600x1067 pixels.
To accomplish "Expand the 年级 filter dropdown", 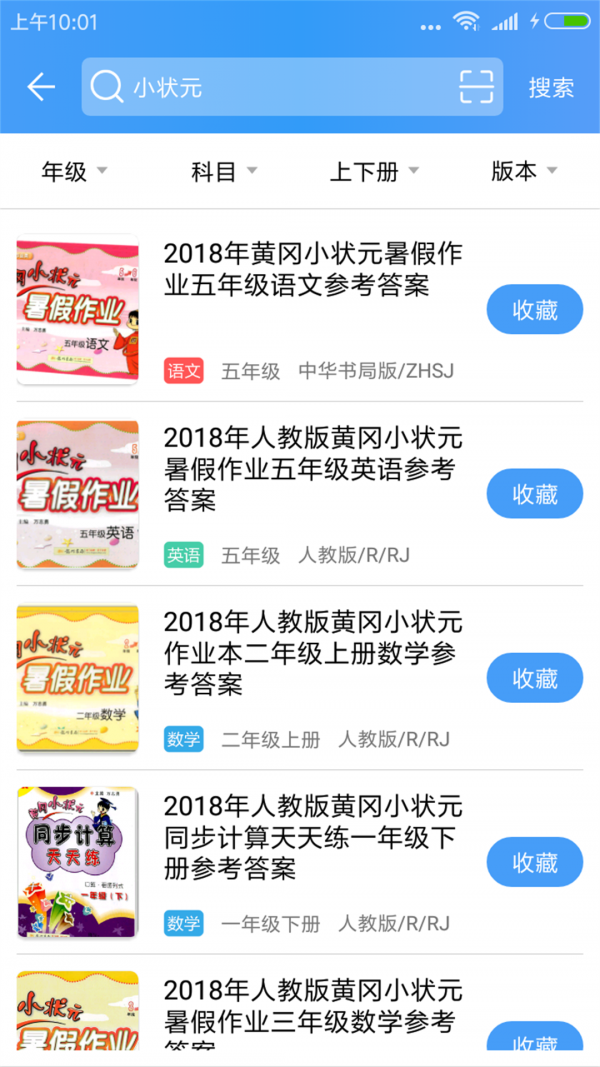I will 74,171.
